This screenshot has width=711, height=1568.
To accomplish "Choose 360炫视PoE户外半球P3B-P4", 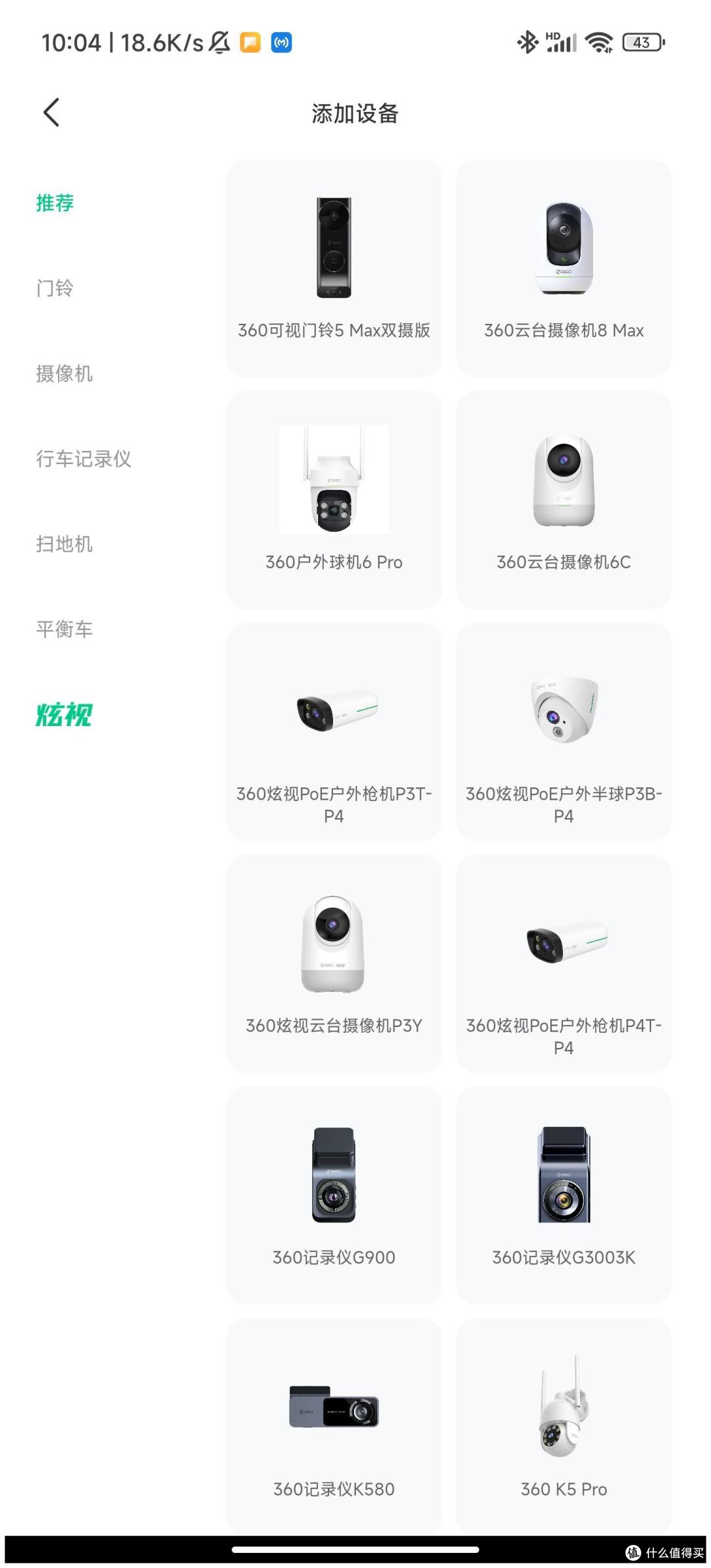I will tap(564, 731).
